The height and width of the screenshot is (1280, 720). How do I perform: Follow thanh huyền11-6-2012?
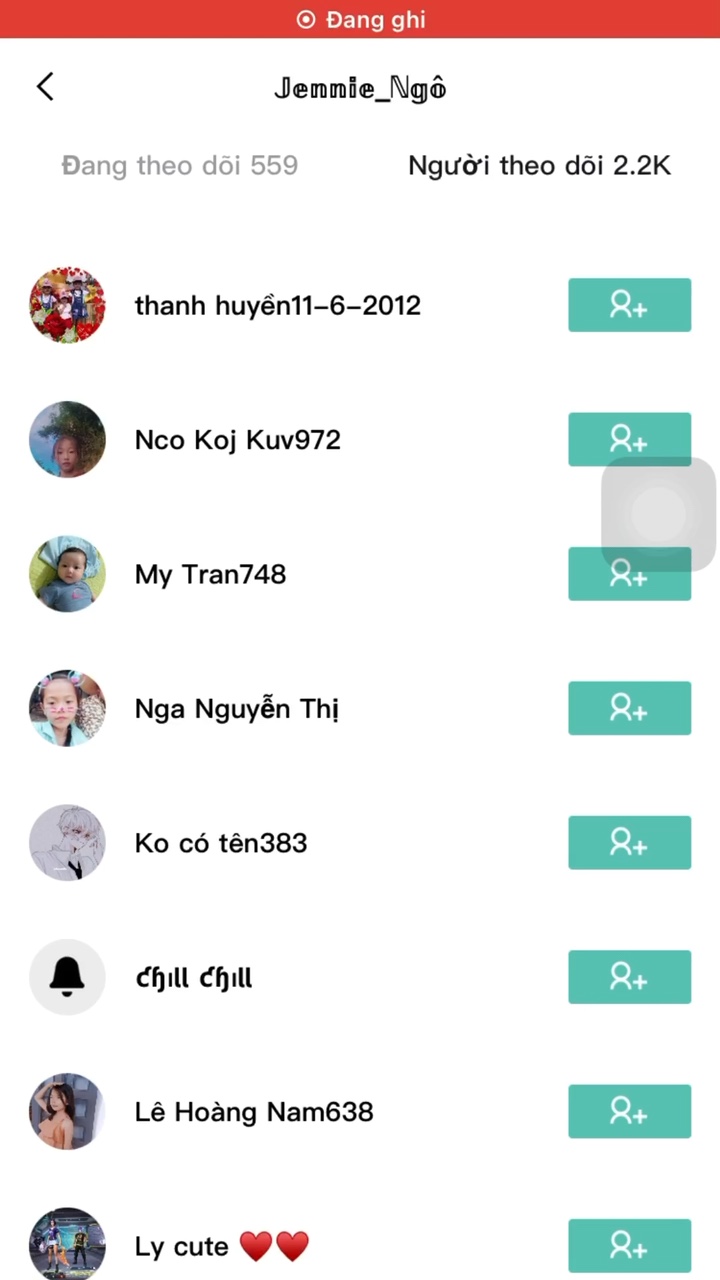coord(629,305)
